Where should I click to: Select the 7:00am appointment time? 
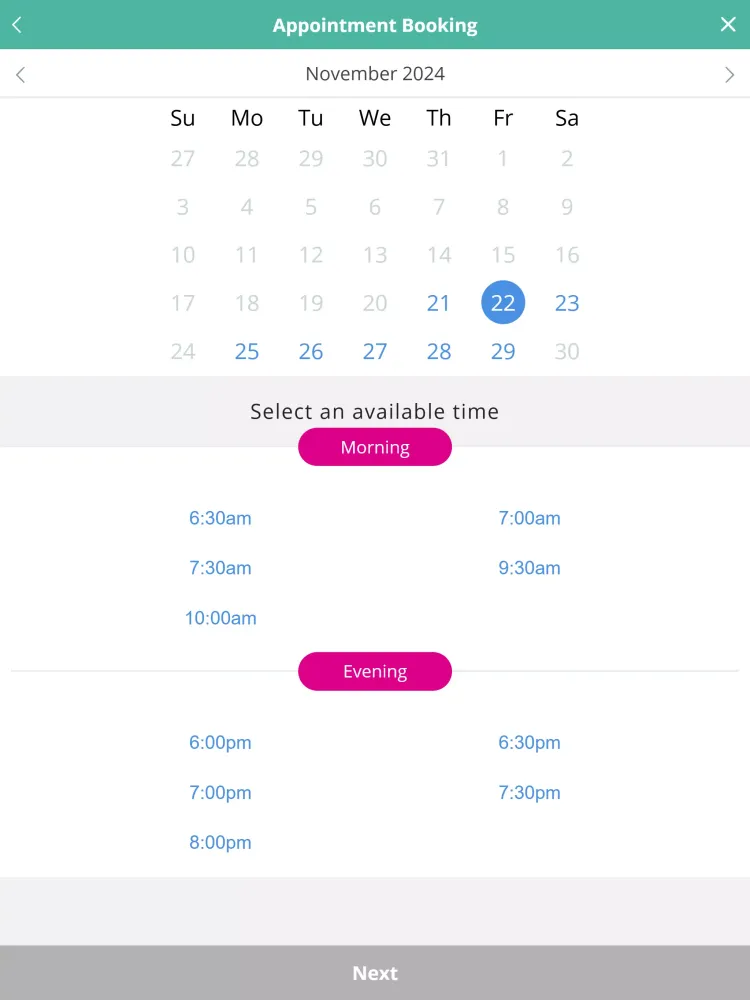point(529,518)
